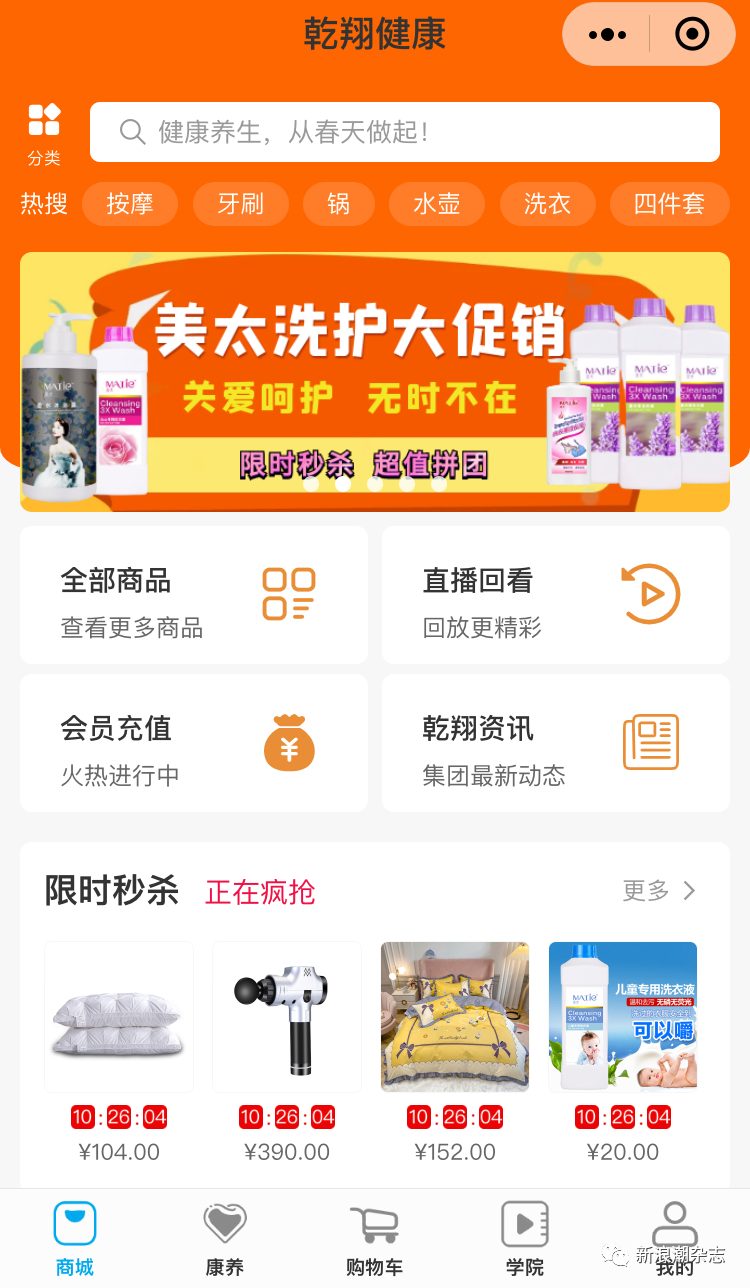Open the mini program overflow menu
750x1288 pixels.
pyautogui.click(x=607, y=35)
